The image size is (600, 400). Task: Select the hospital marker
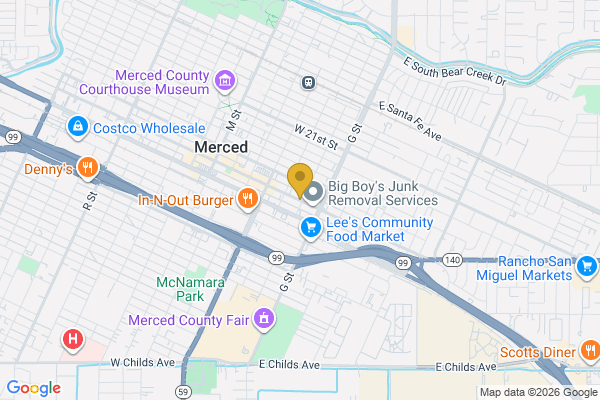72,339
